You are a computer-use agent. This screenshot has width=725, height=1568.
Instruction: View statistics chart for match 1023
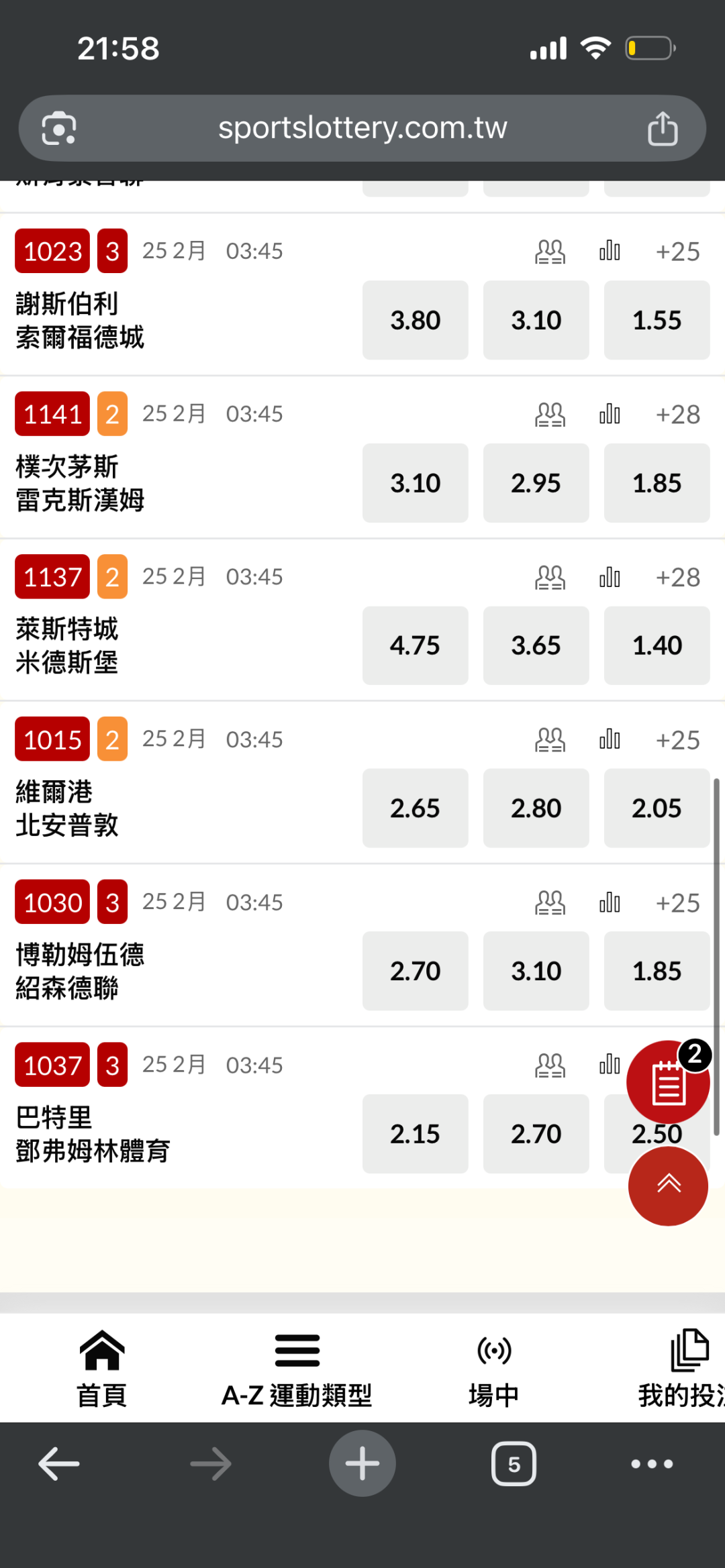610,252
